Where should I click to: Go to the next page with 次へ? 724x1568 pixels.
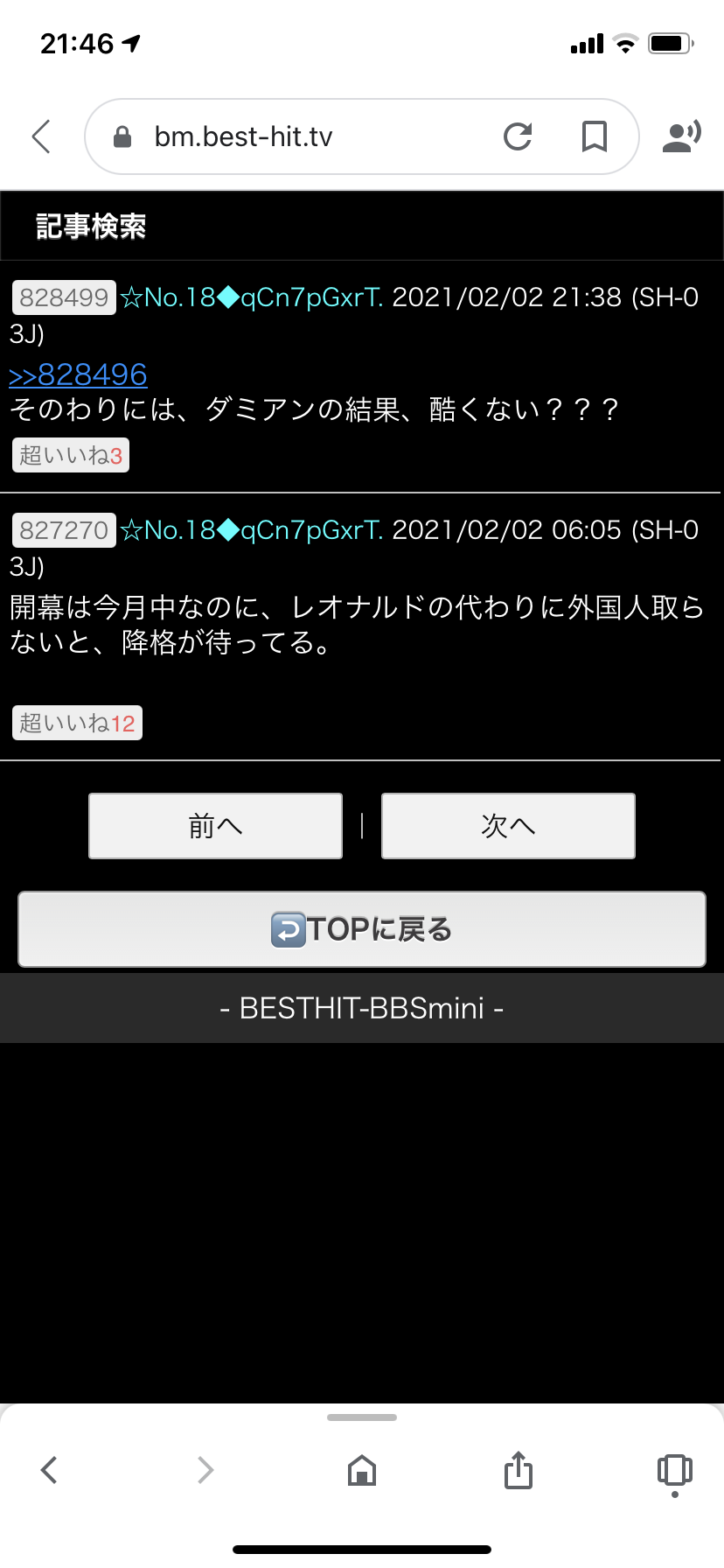coord(508,826)
